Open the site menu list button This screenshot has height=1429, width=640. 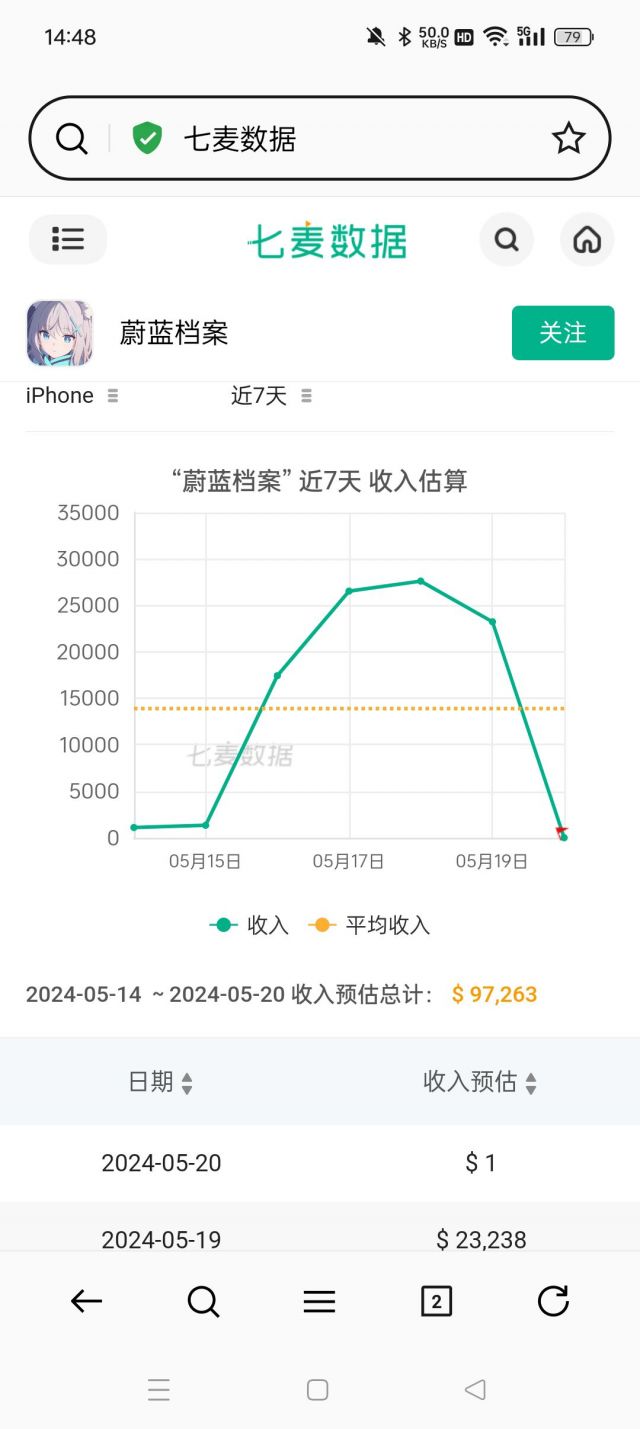(68, 240)
